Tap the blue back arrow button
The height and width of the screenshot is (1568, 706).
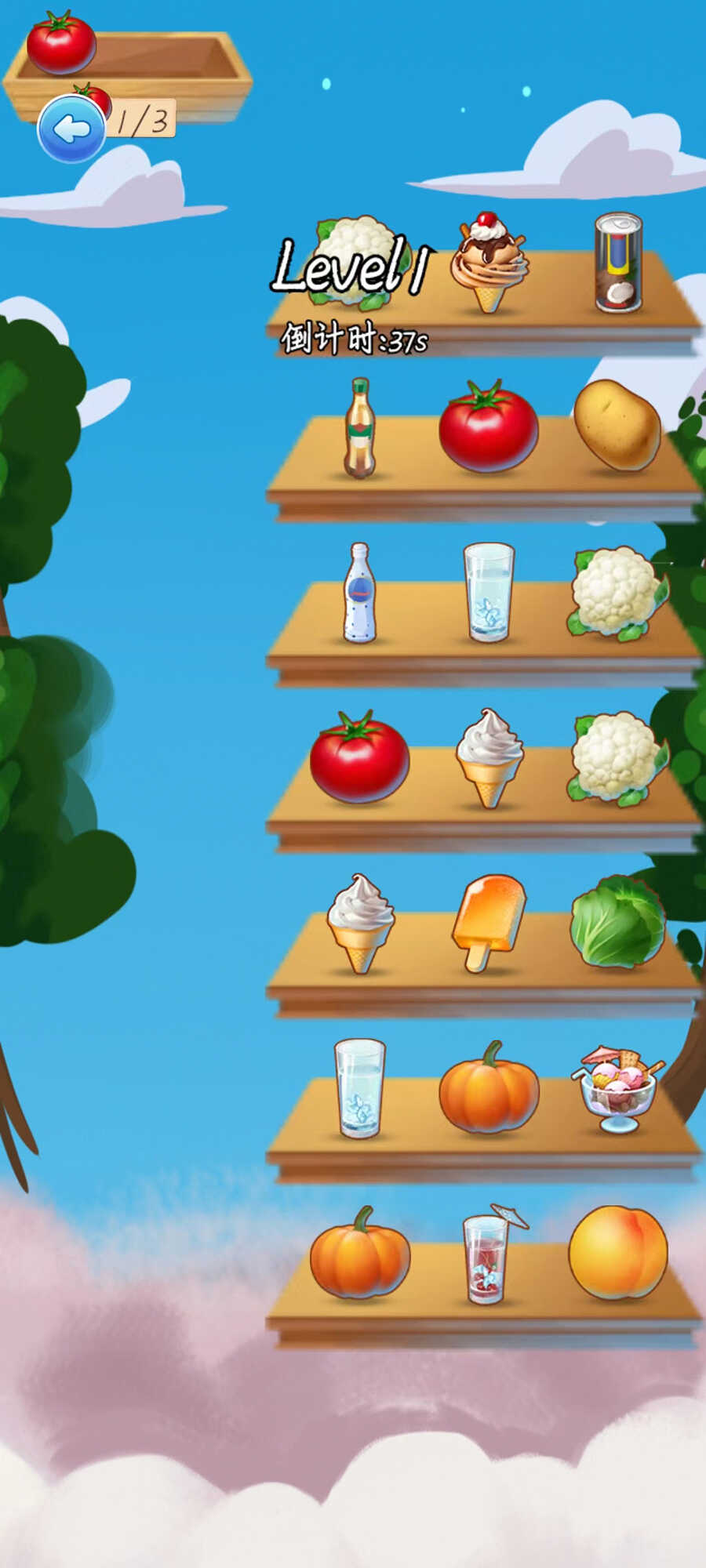pos(71,129)
